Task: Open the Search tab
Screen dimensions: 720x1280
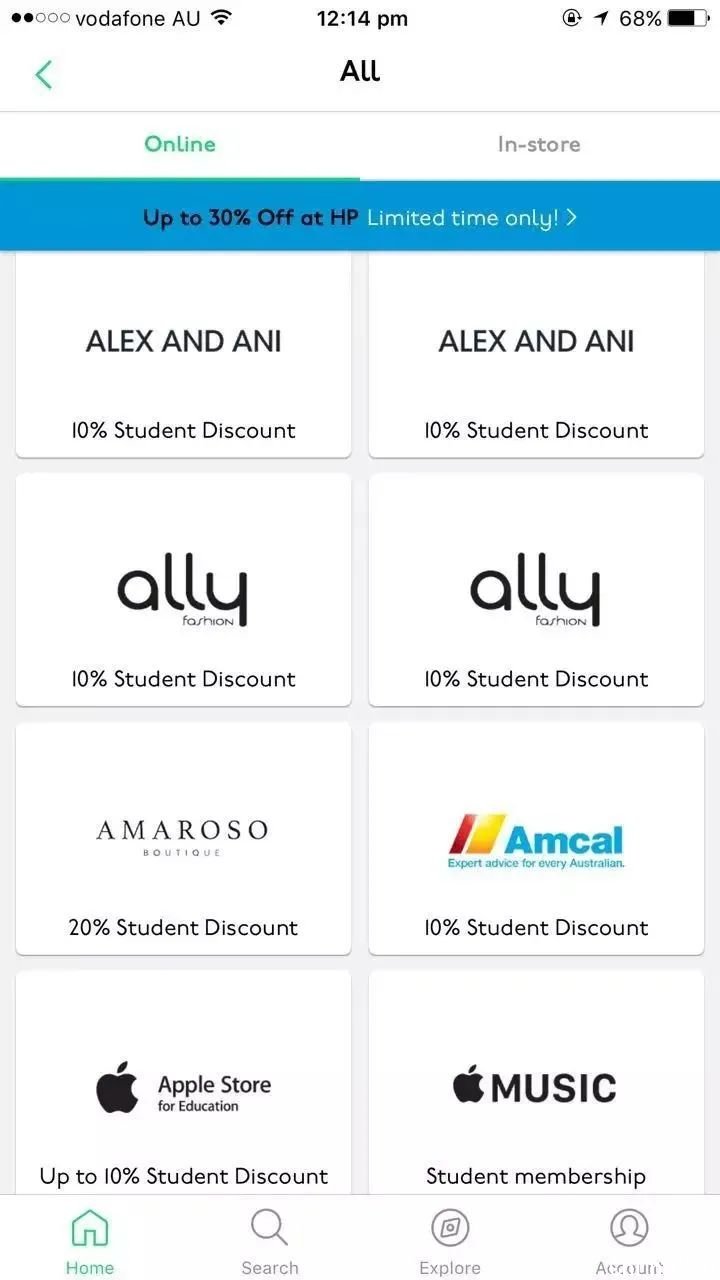Action: pos(270,1240)
